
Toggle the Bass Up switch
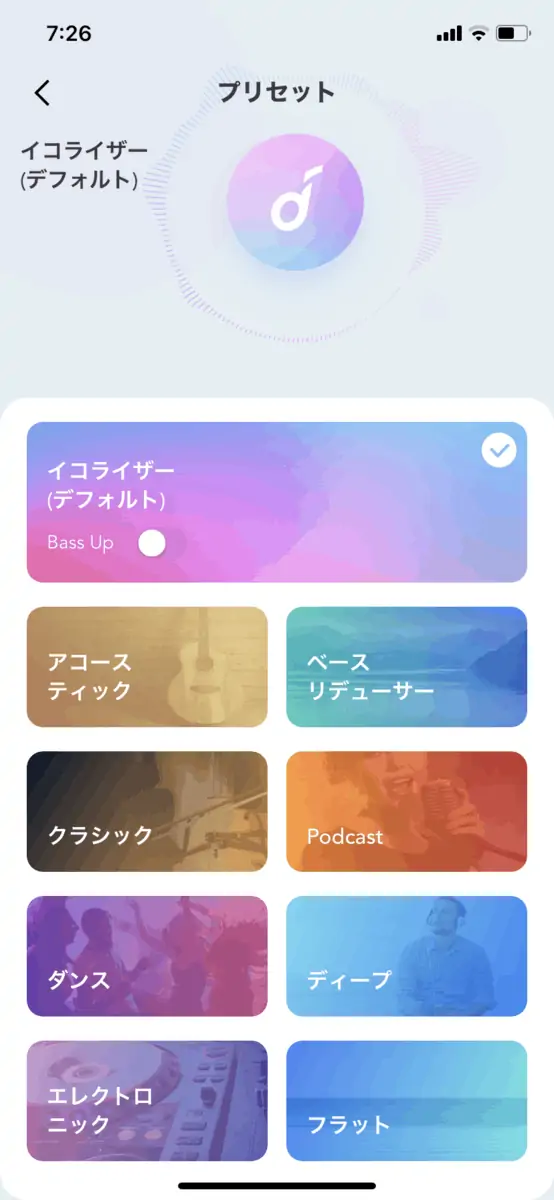tap(152, 543)
